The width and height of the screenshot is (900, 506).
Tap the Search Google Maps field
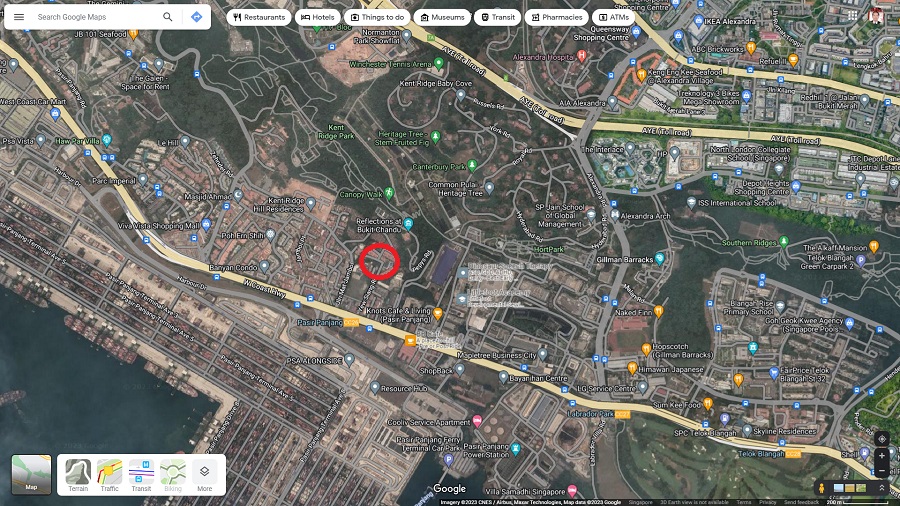tap(95, 17)
